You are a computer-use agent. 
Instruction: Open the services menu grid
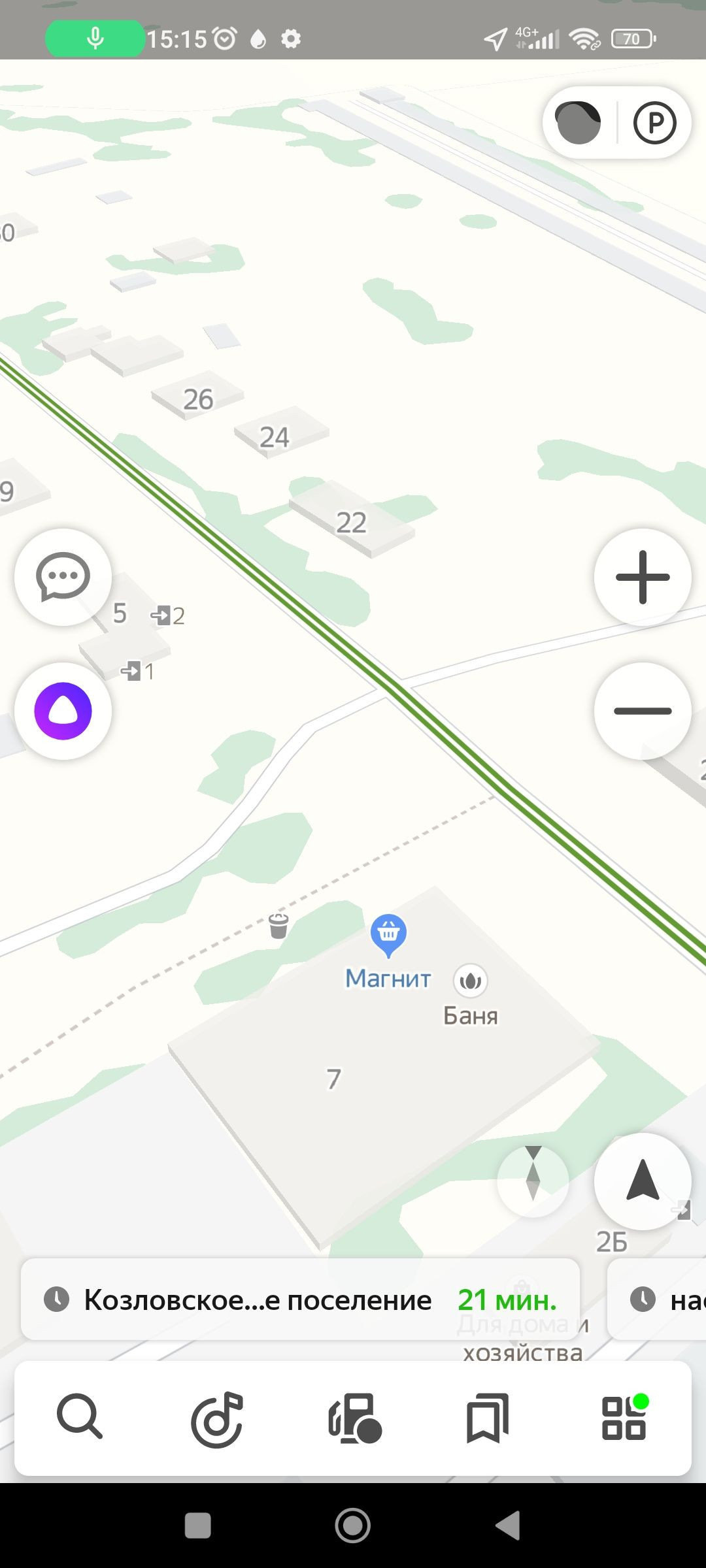(624, 1418)
